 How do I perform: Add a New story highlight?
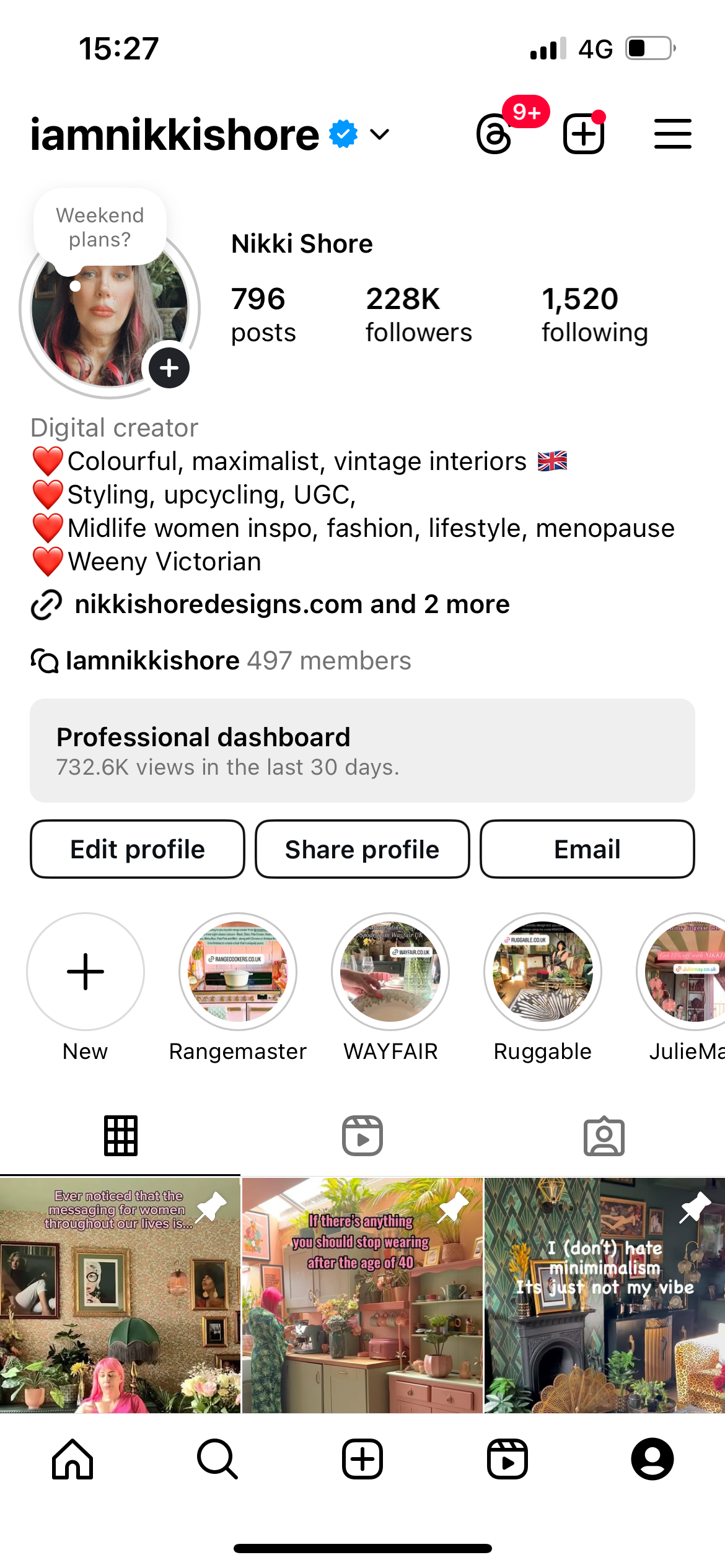(86, 972)
